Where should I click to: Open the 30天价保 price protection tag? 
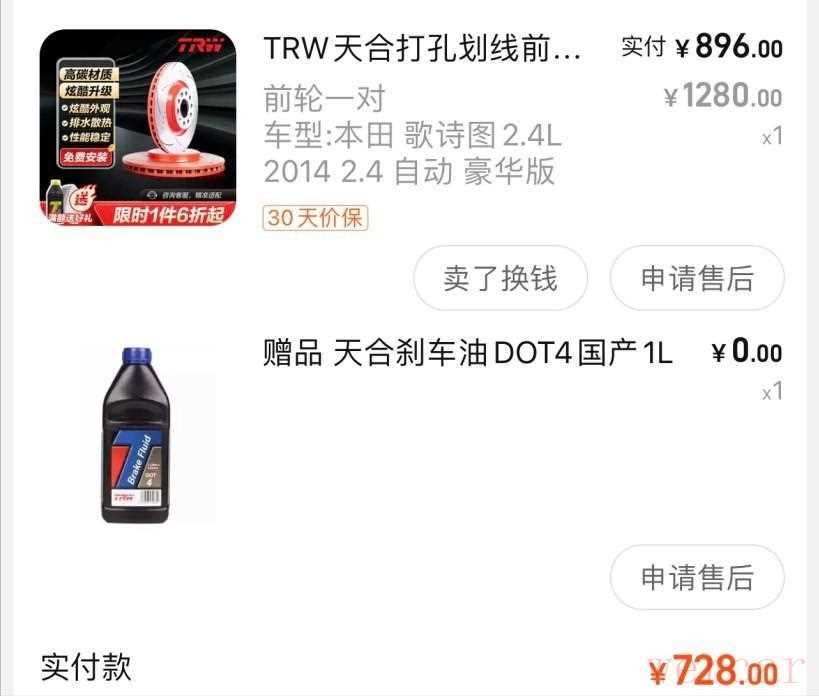(x=316, y=218)
